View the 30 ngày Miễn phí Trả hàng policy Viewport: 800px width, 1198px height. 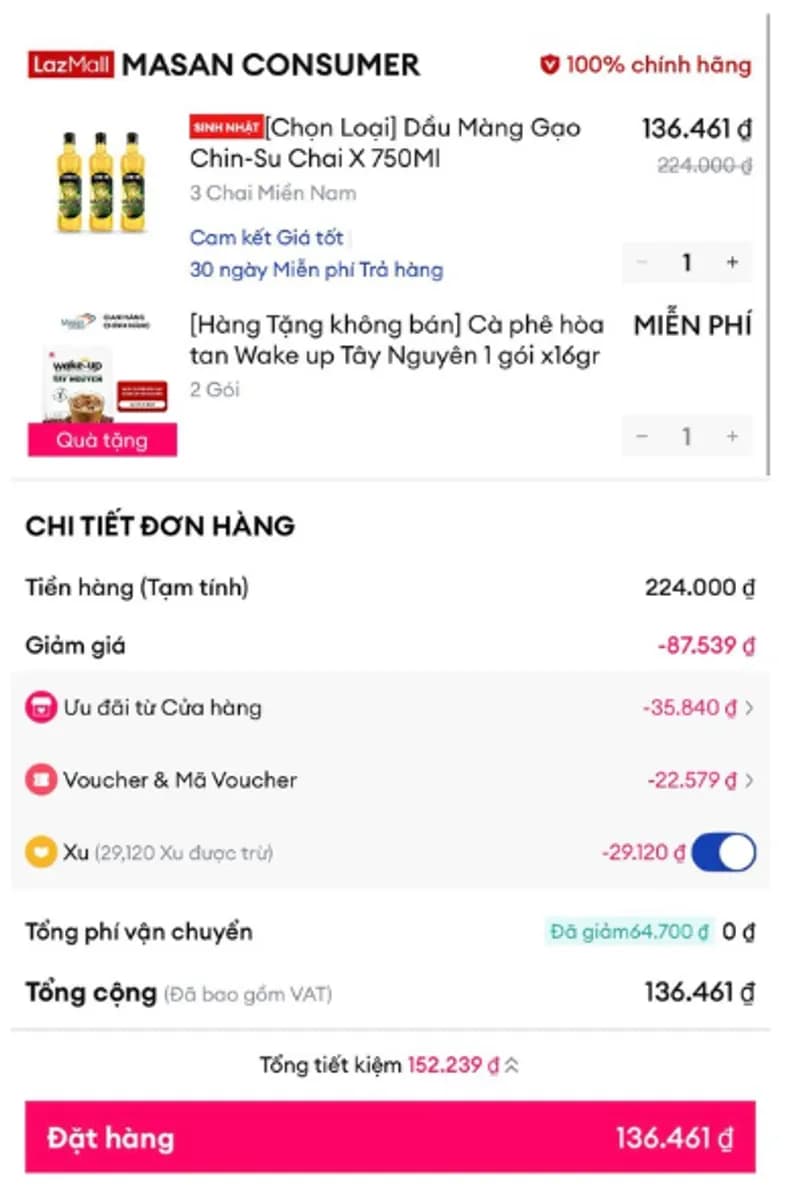click(x=317, y=269)
